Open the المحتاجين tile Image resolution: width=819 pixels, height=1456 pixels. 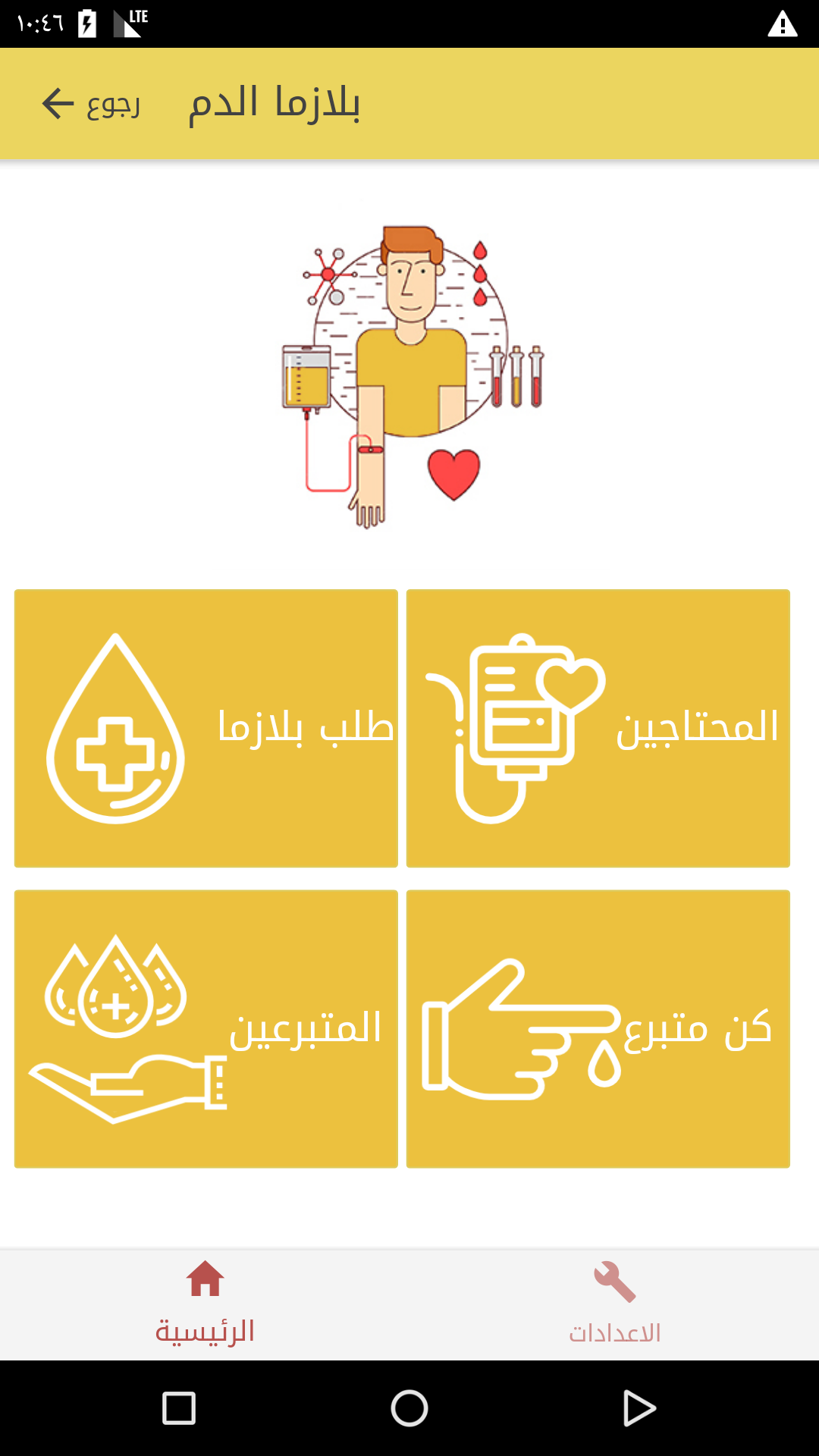point(598,728)
